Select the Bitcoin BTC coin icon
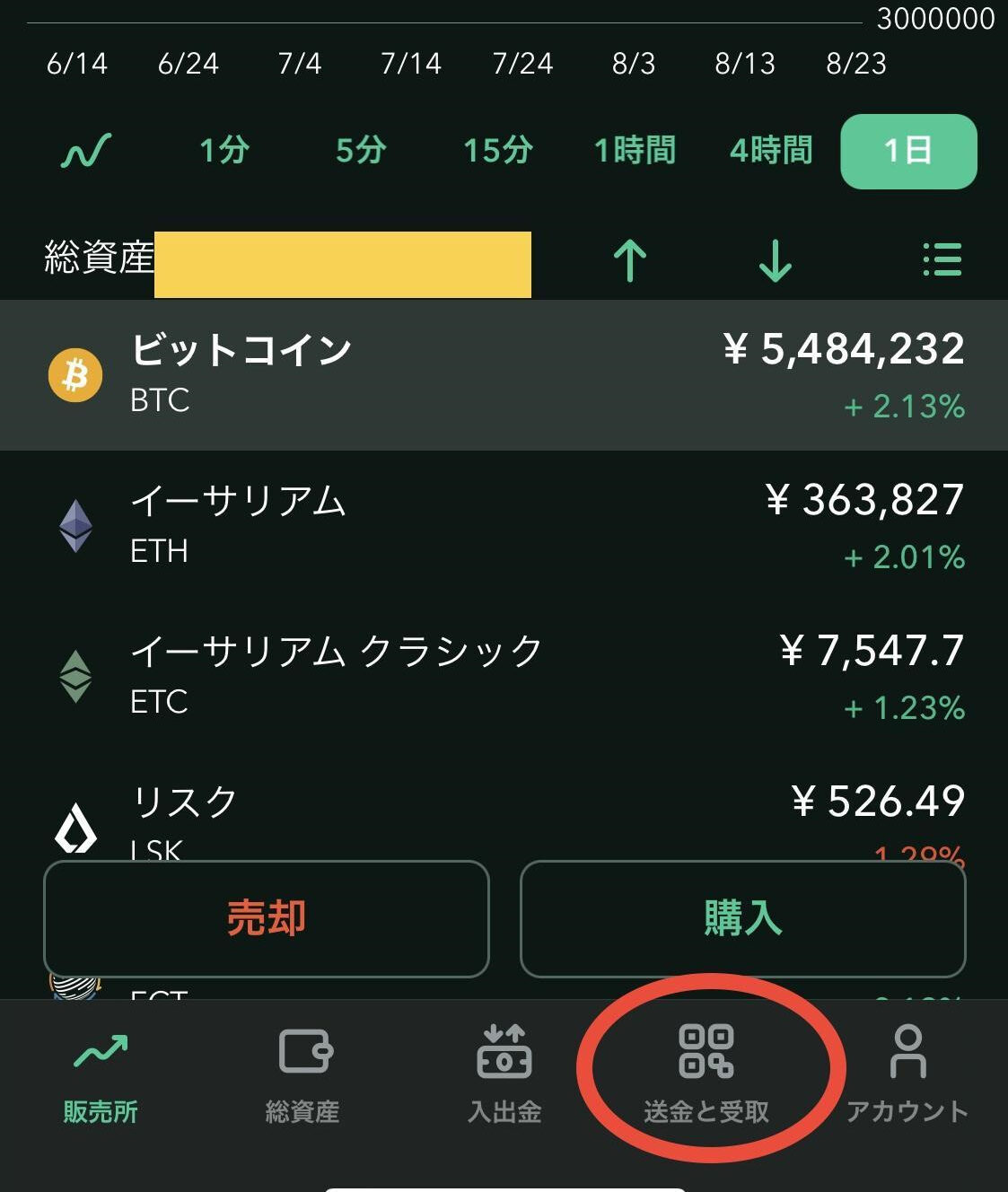1008x1192 pixels. point(75,374)
